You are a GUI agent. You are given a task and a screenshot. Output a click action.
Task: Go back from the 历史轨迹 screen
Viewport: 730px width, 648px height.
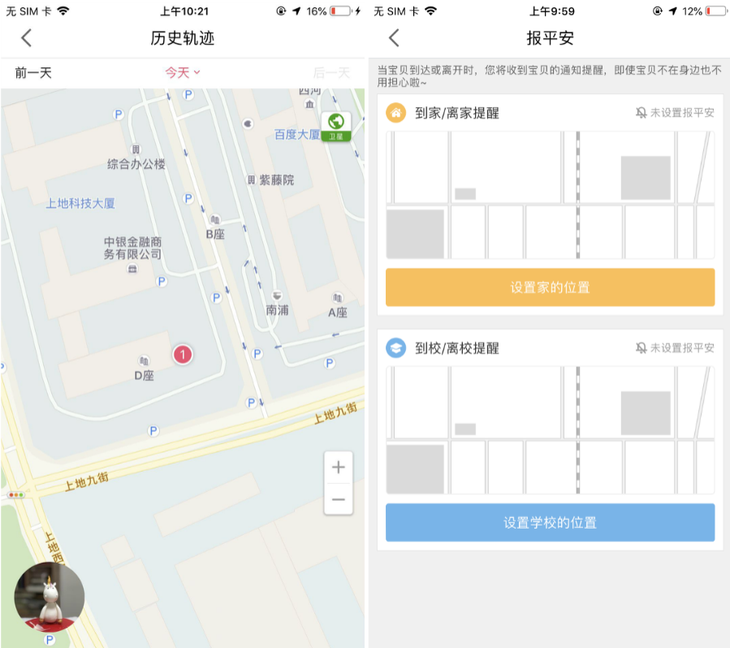[x=27, y=38]
